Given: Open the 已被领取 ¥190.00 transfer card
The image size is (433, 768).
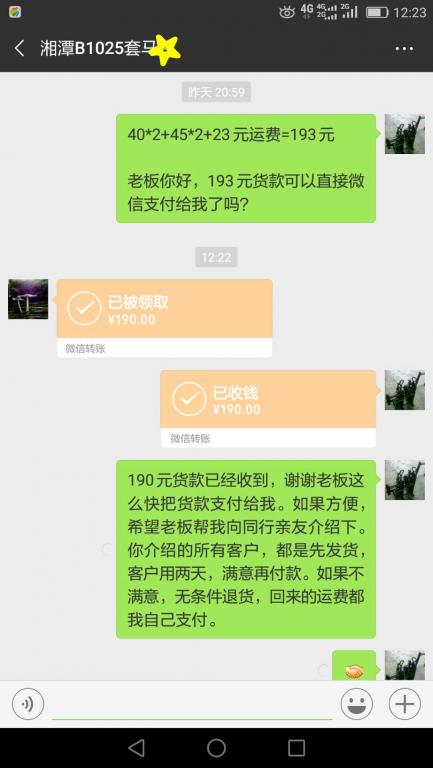Looking at the screenshot, I should pos(165,318).
